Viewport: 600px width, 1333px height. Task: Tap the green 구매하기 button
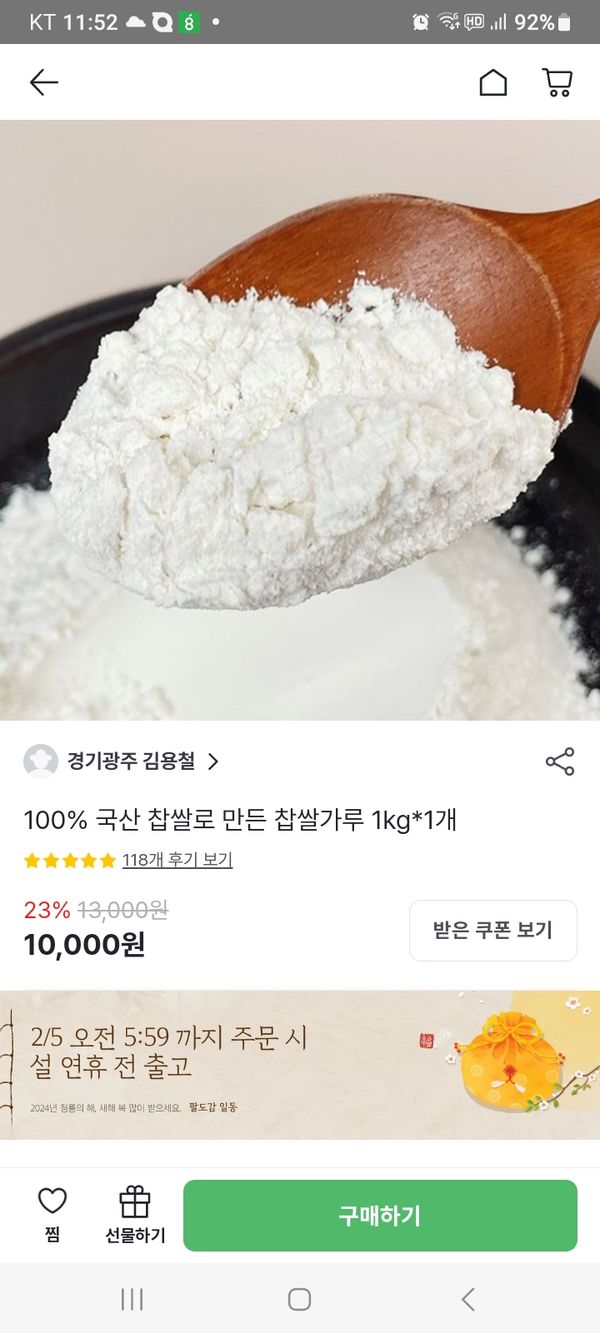point(380,1215)
